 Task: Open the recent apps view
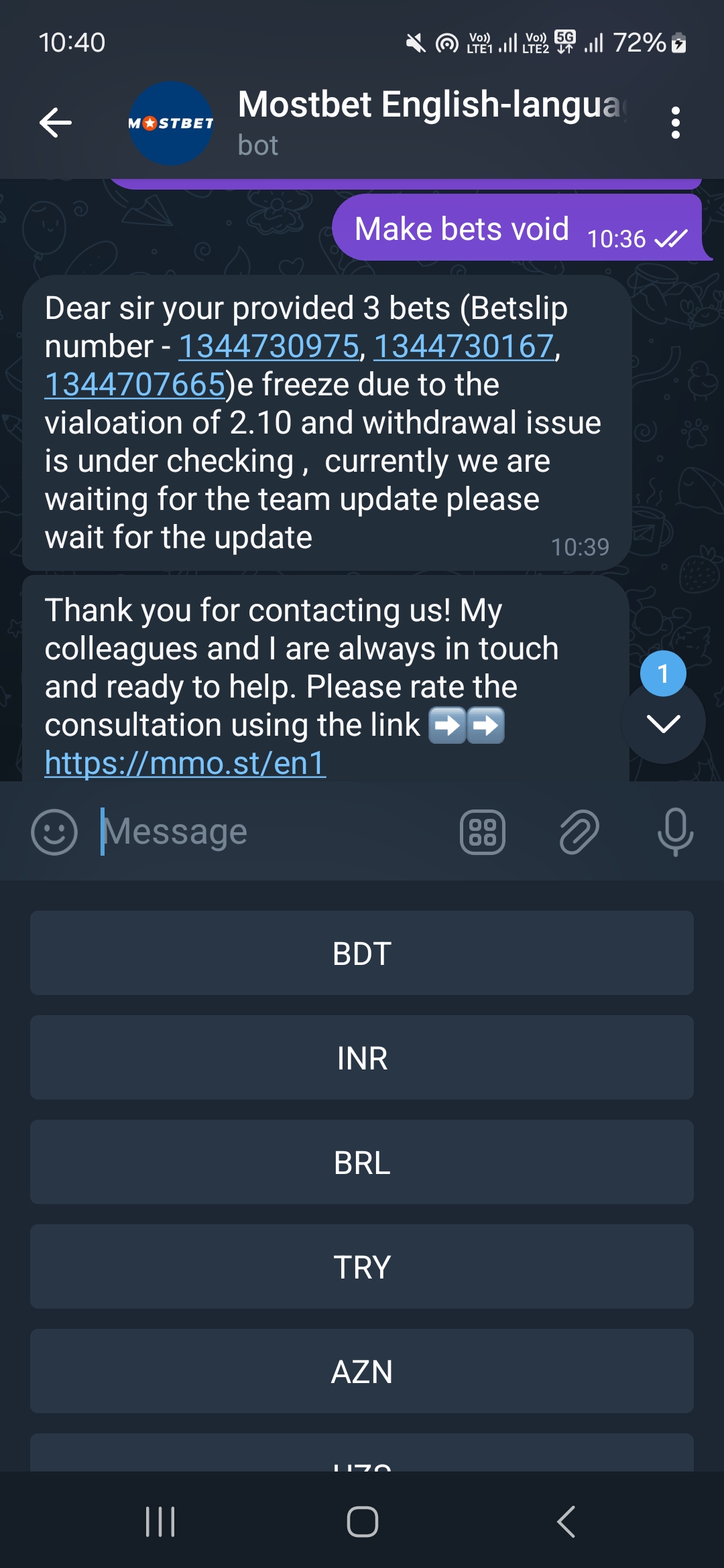pos(160,1521)
